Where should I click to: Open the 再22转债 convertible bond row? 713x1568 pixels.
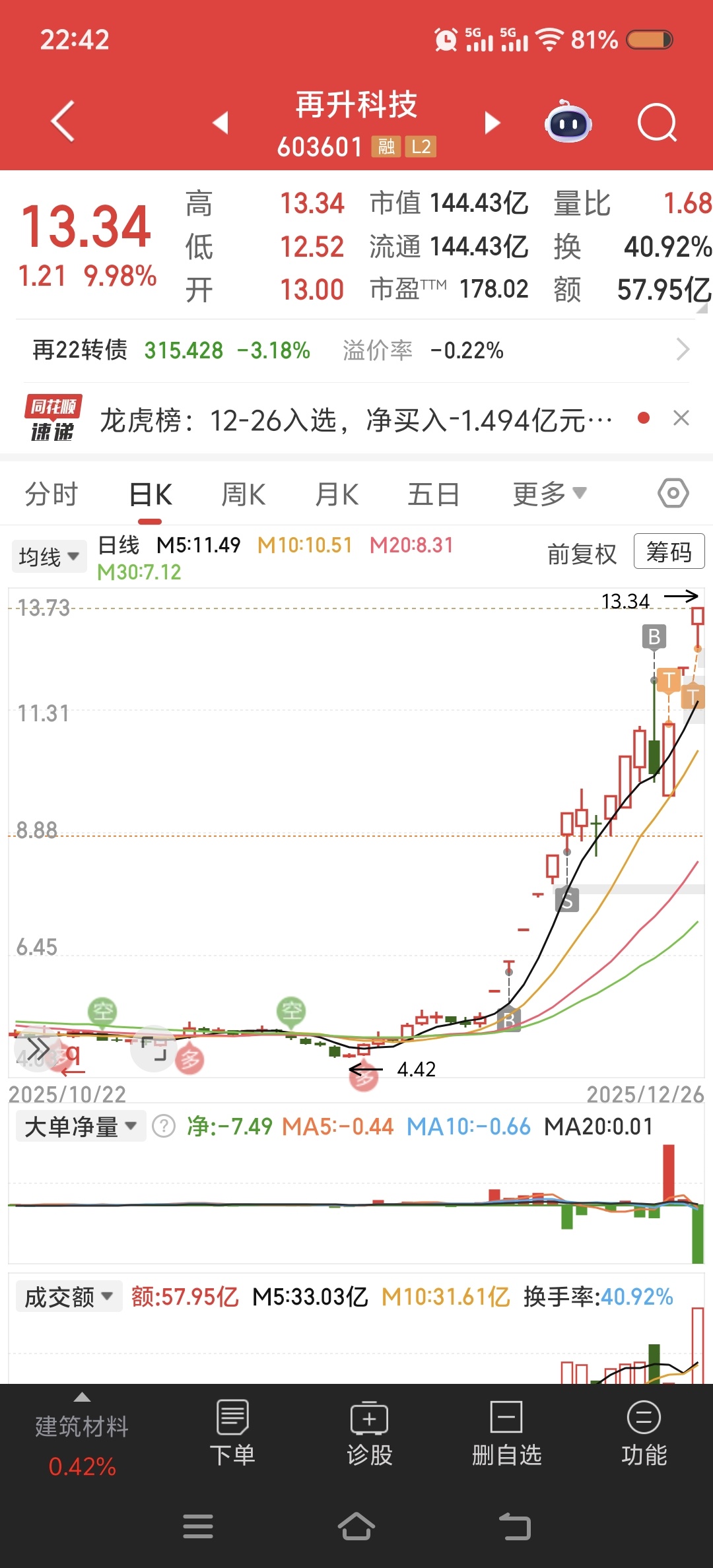pyautogui.click(x=356, y=350)
